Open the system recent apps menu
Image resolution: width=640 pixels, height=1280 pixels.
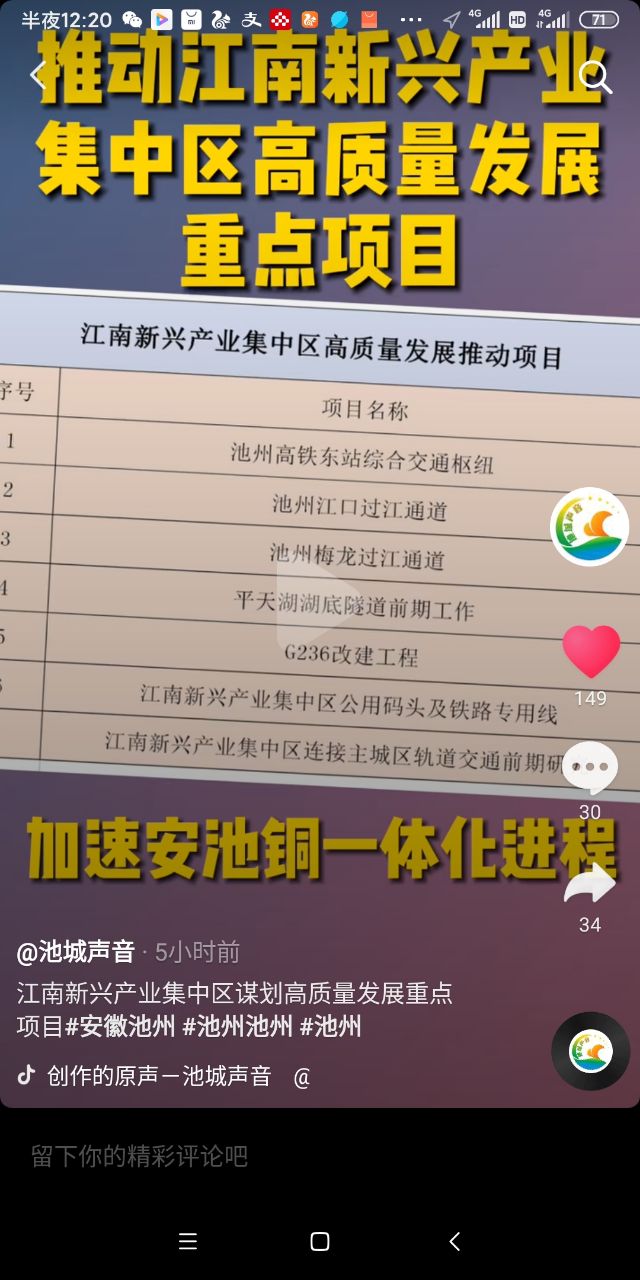[187, 1241]
